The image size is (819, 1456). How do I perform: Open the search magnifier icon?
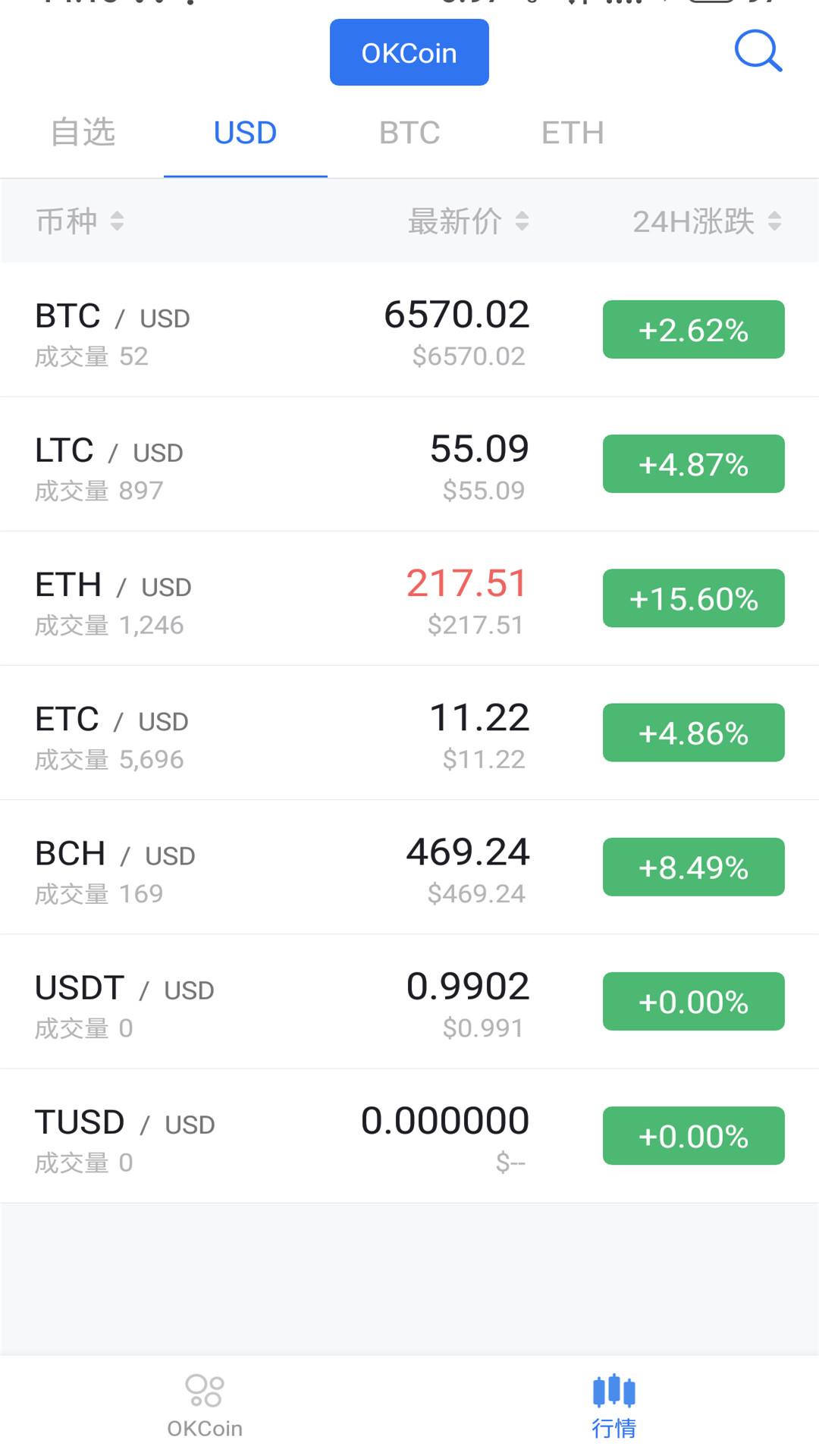pyautogui.click(x=758, y=52)
